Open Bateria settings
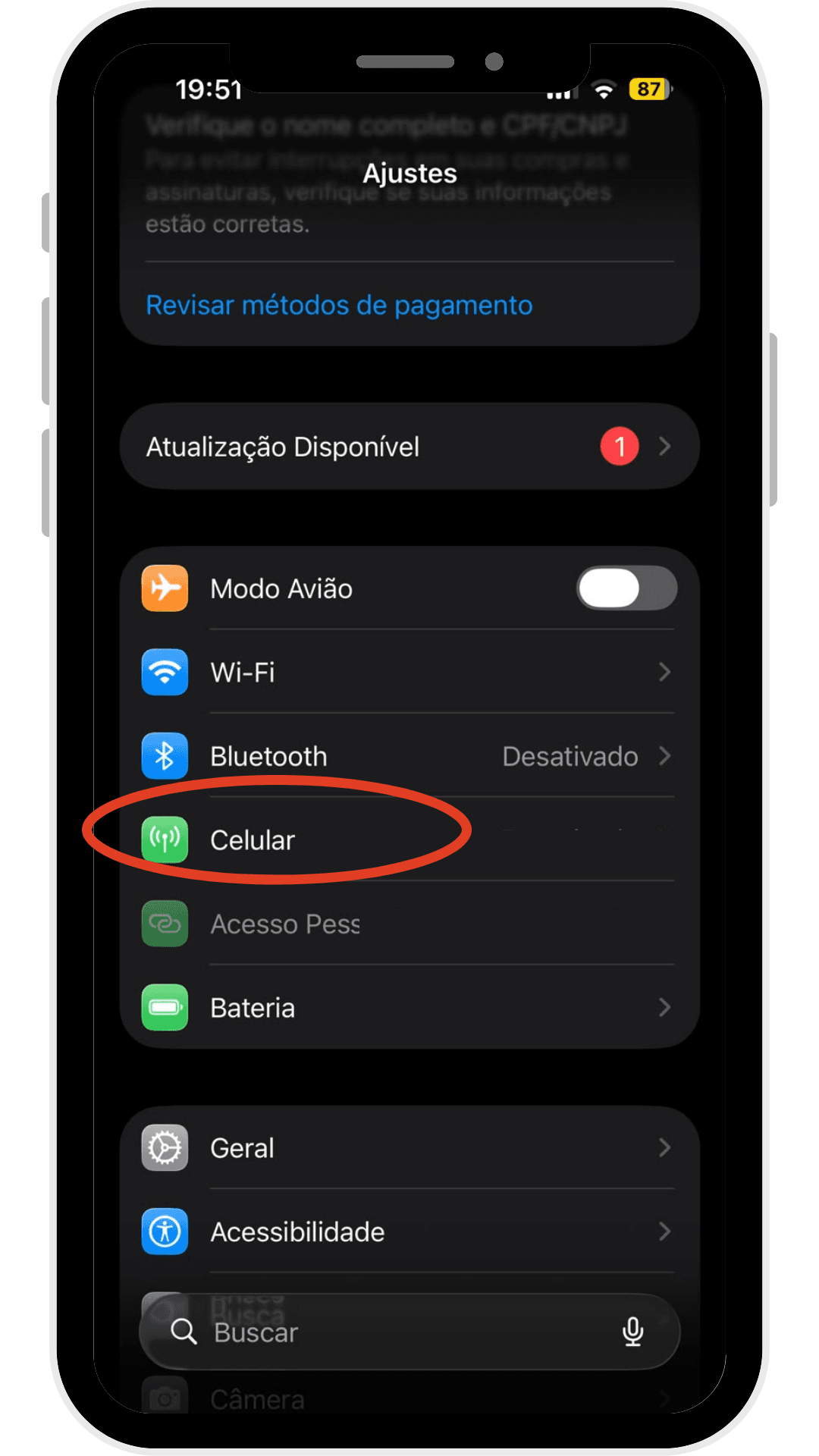 409,1008
